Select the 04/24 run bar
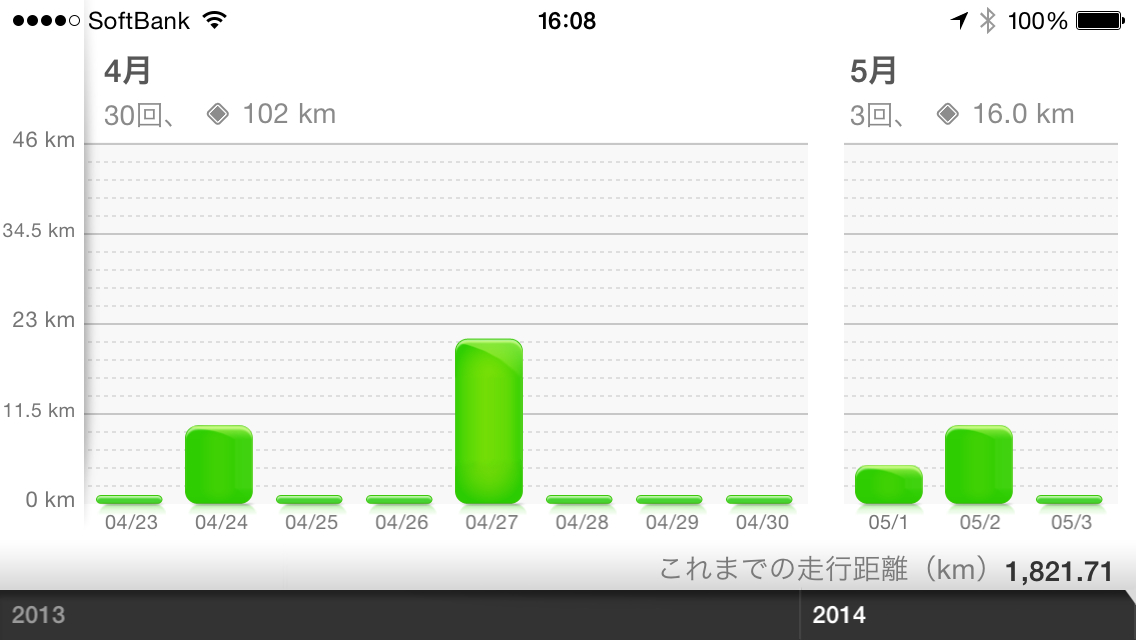 pos(219,465)
